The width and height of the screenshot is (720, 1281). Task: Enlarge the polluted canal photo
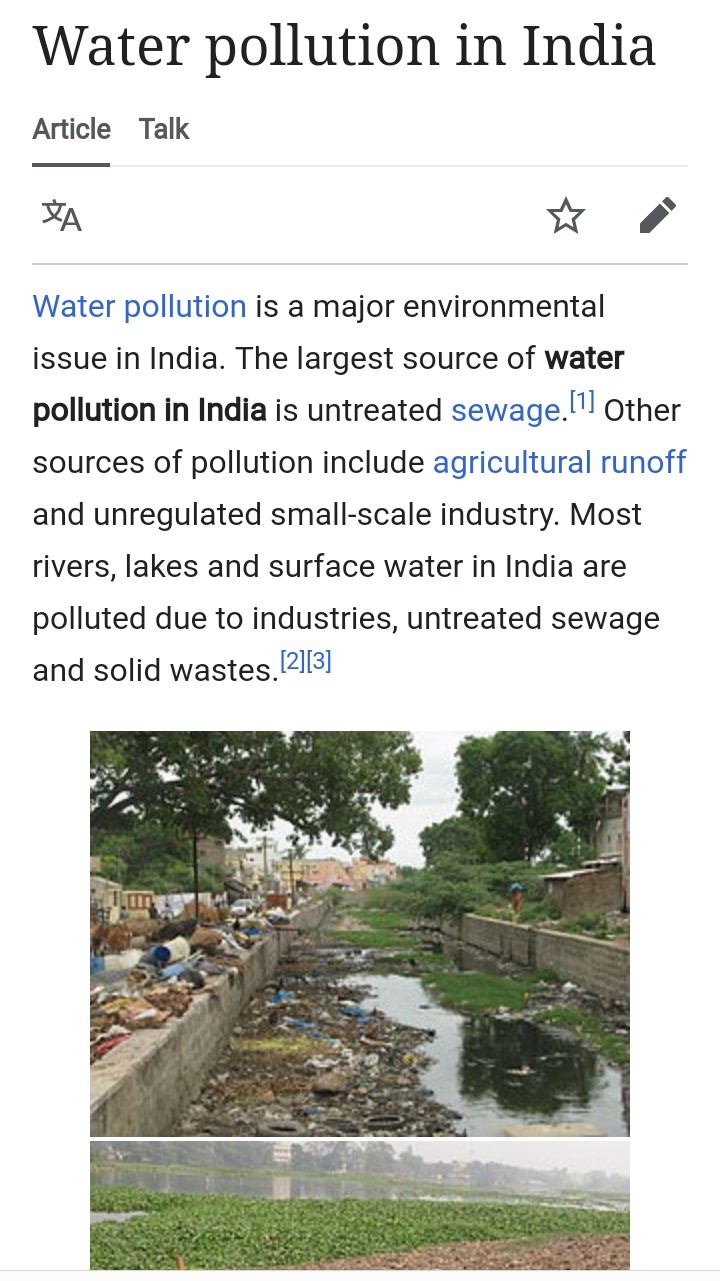[x=360, y=933]
